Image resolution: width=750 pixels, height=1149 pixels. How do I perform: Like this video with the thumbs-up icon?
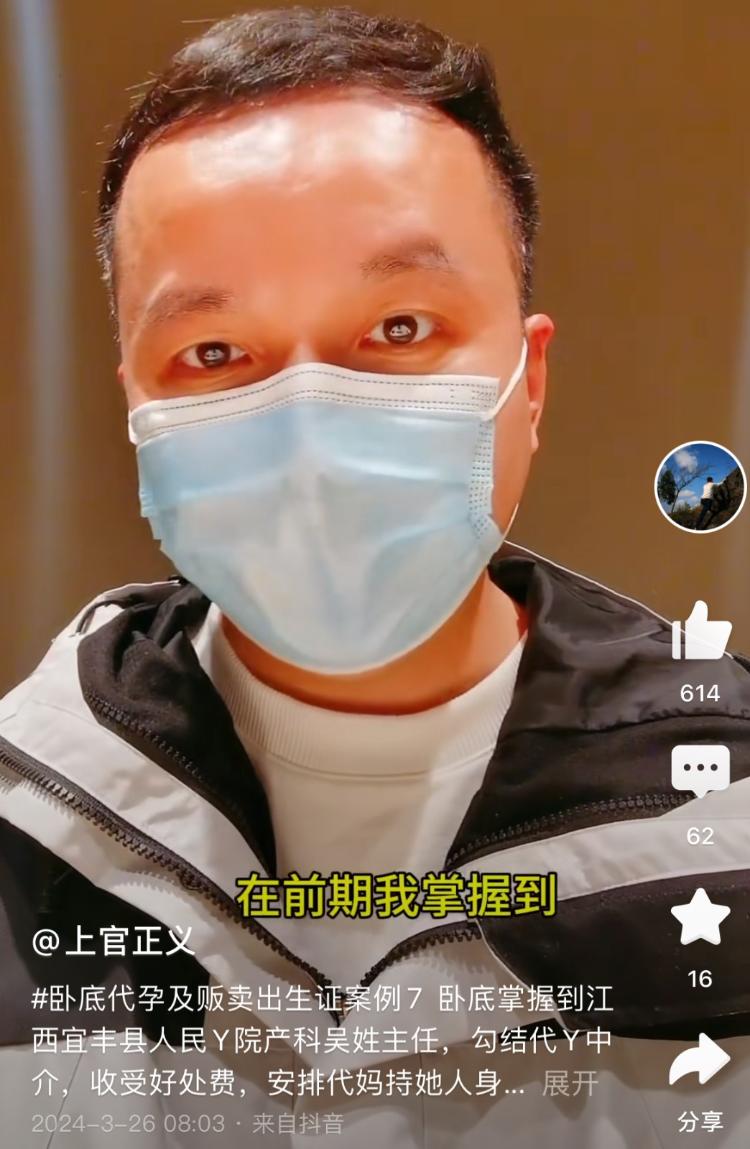pos(700,632)
